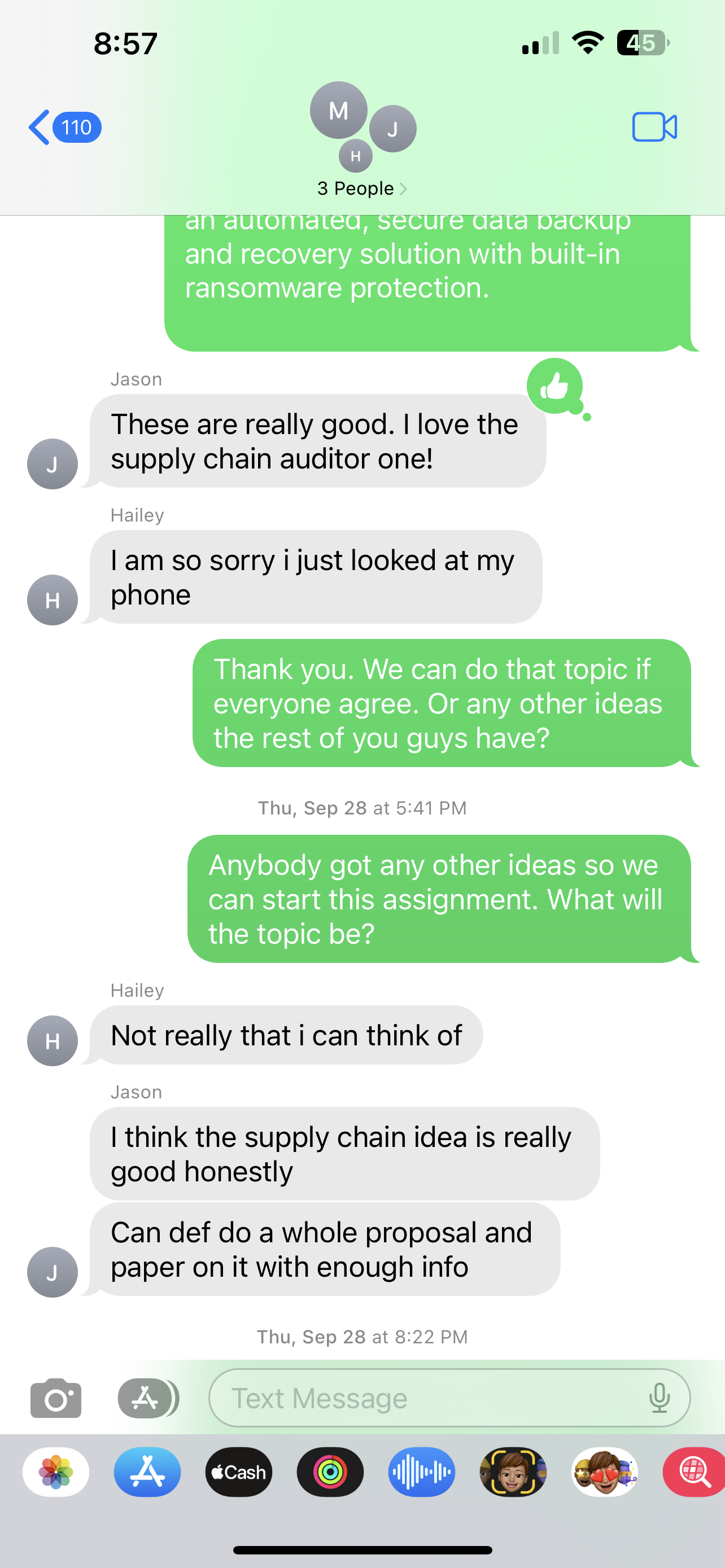Start audio dictation with the microphone

(660, 1398)
